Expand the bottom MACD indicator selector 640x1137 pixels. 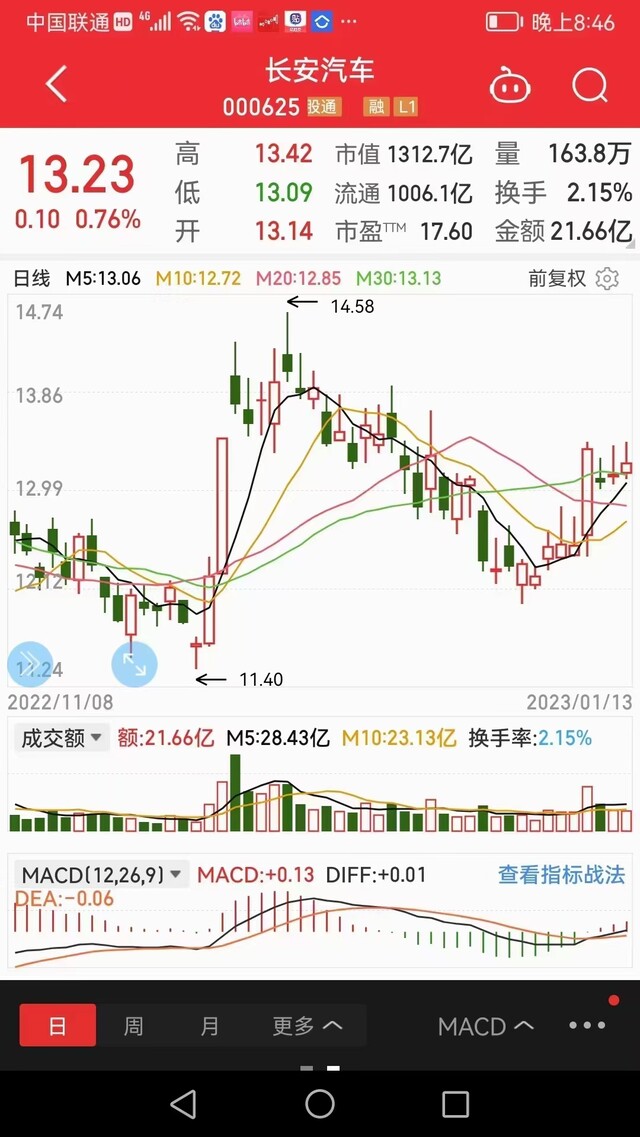point(486,1026)
